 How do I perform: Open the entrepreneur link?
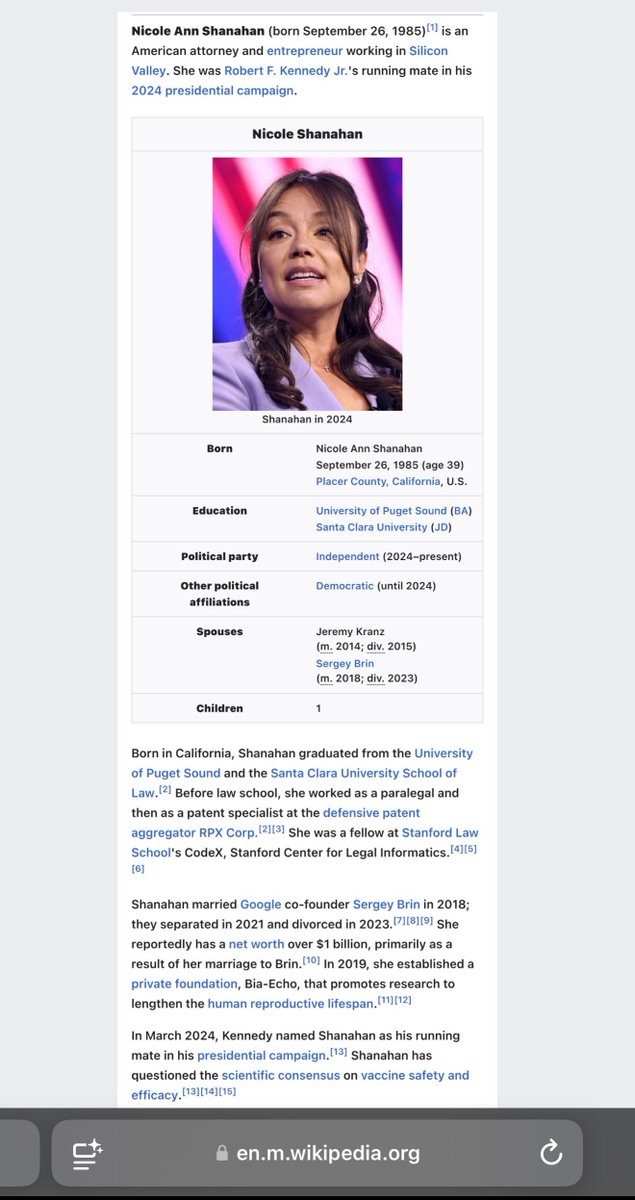[304, 50]
